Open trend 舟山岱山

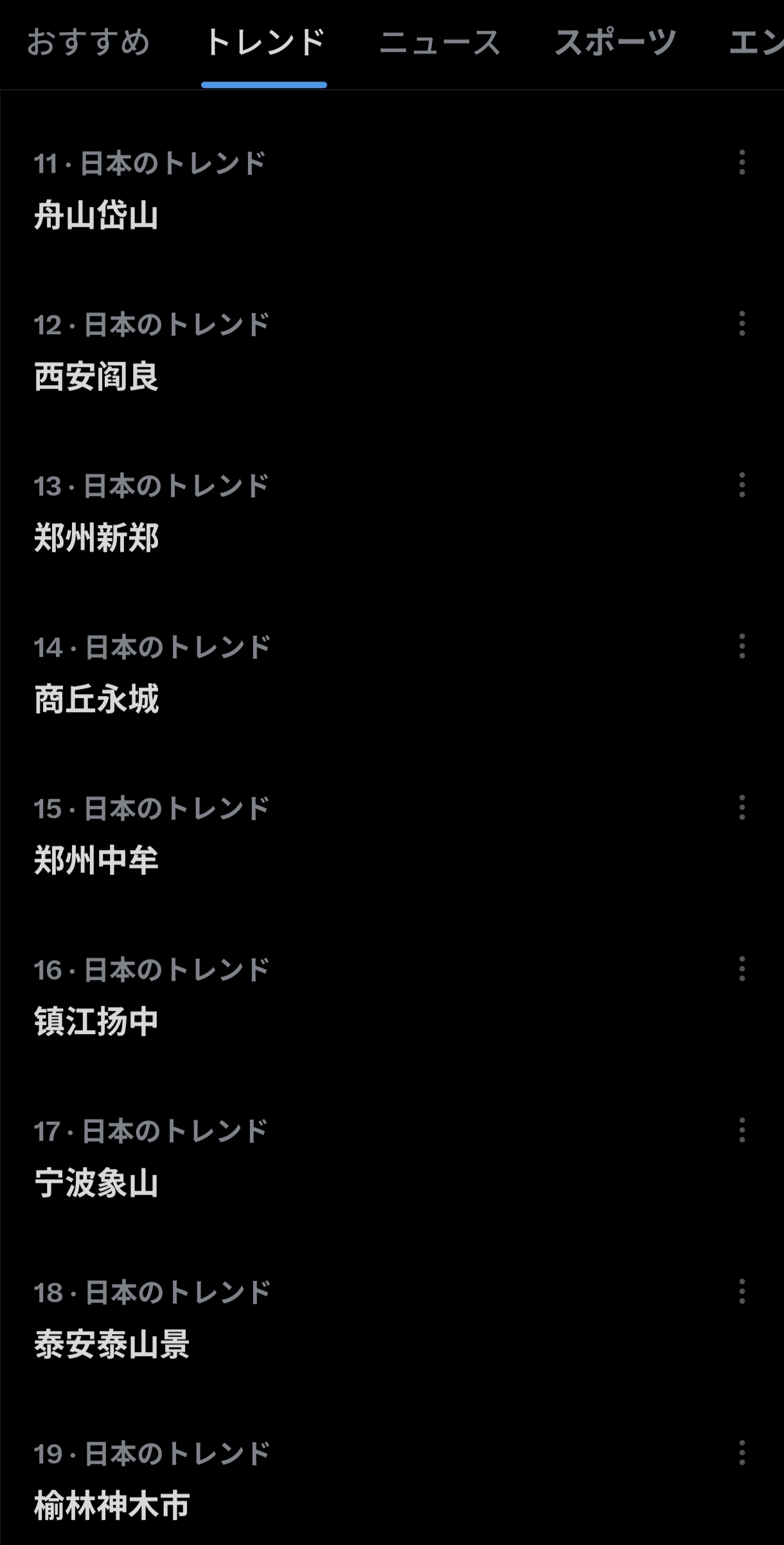[96, 215]
